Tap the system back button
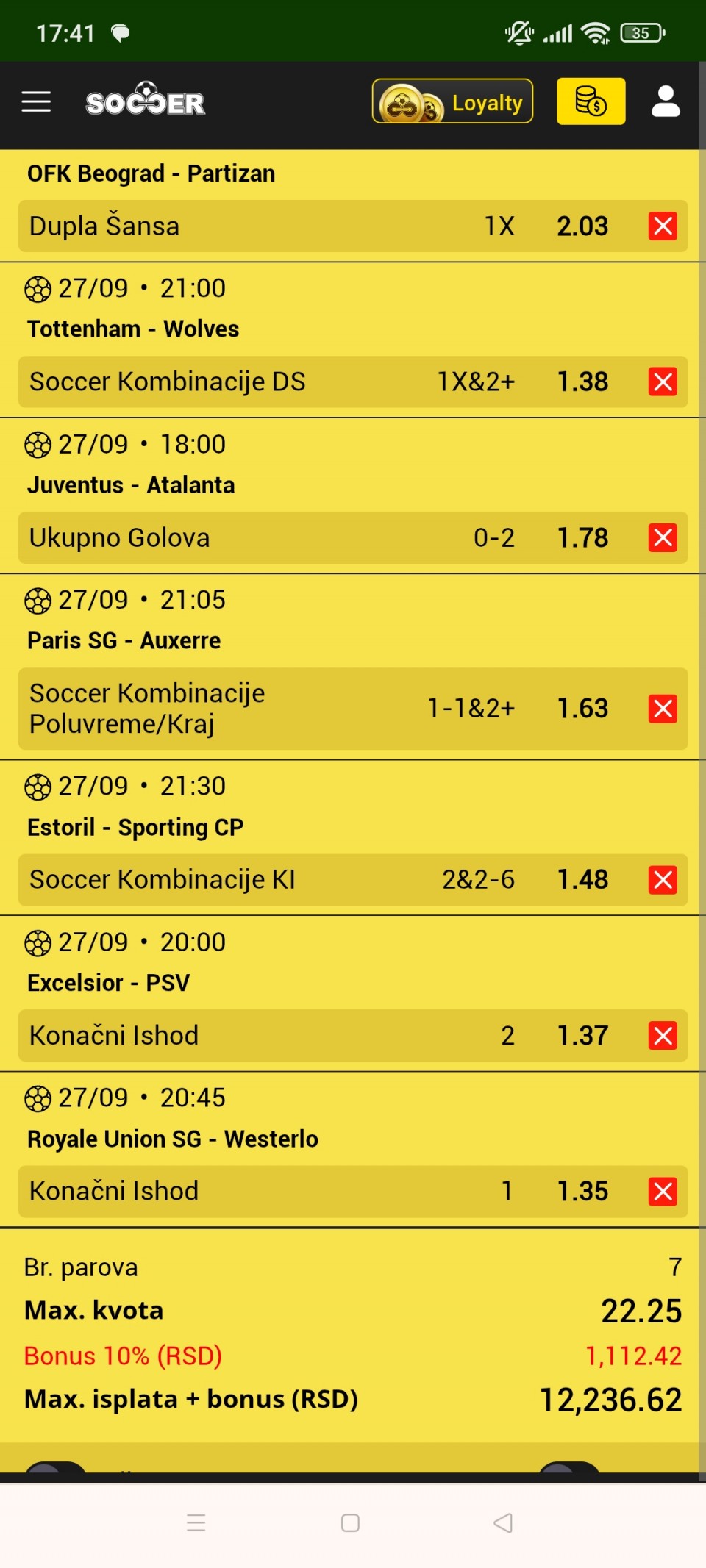706x1568 pixels. [503, 1522]
